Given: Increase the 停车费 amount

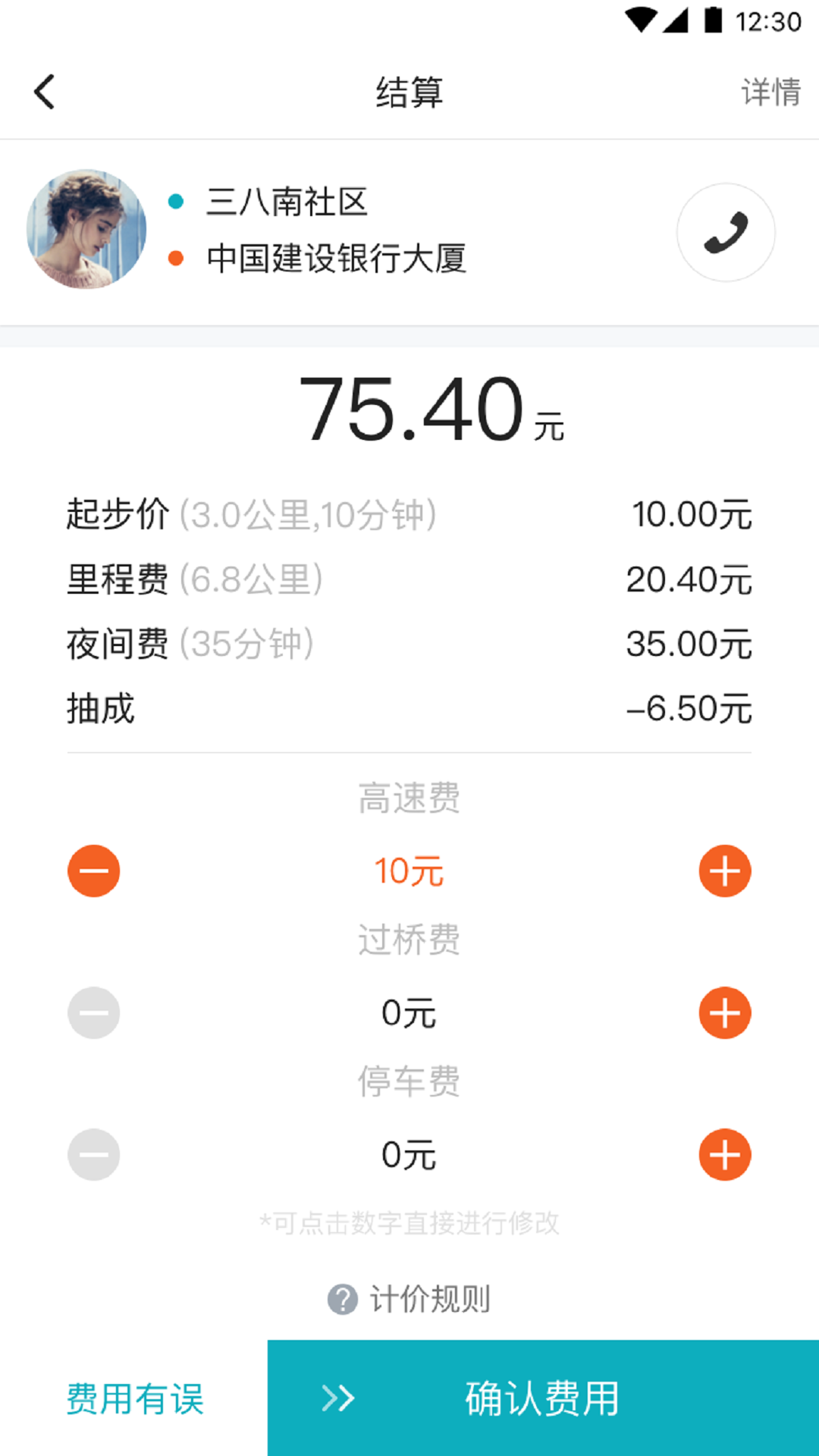Looking at the screenshot, I should pyautogui.click(x=725, y=1155).
